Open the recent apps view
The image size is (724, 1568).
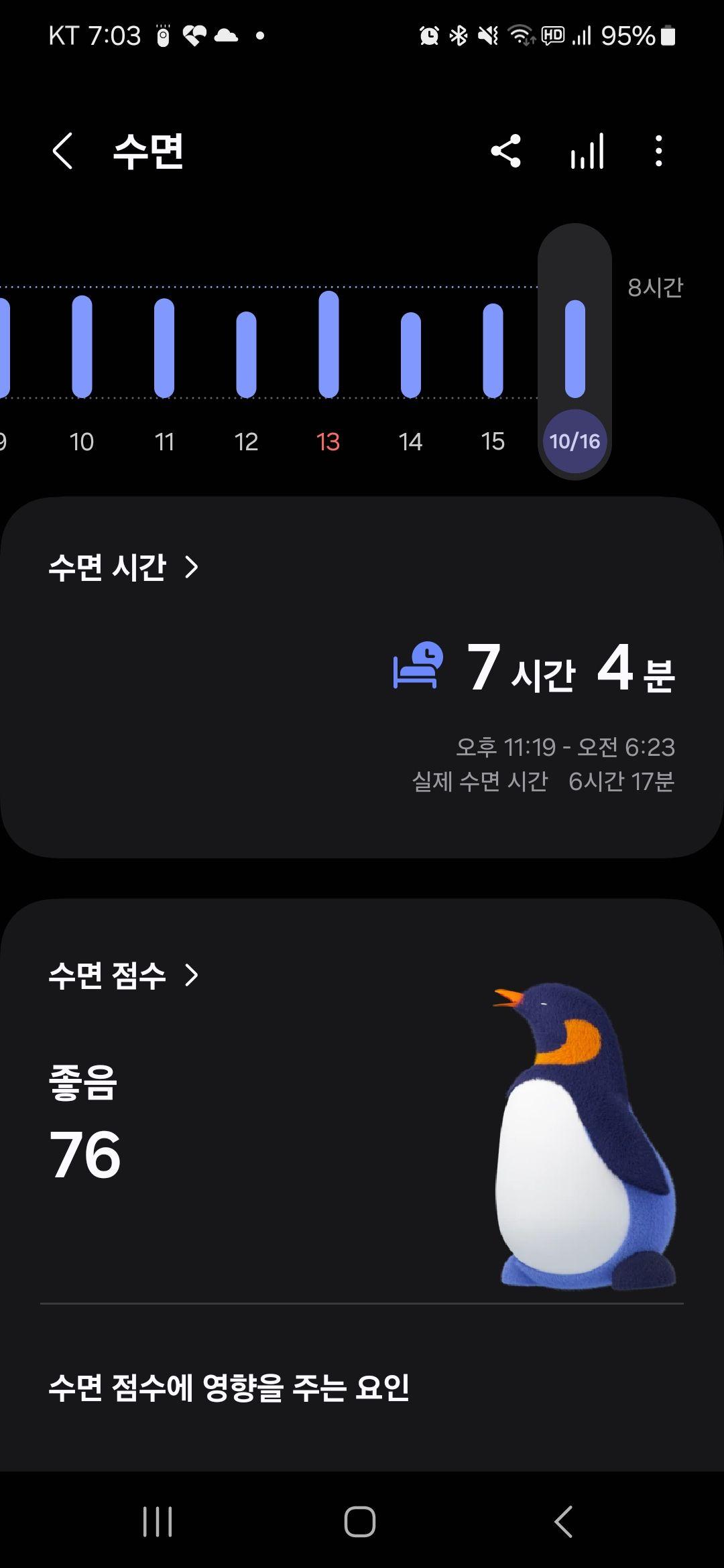click(x=158, y=1521)
